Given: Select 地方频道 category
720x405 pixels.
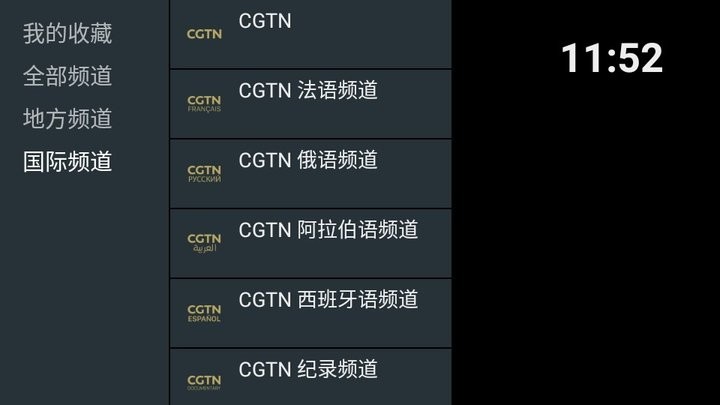Looking at the screenshot, I should 67,119.
